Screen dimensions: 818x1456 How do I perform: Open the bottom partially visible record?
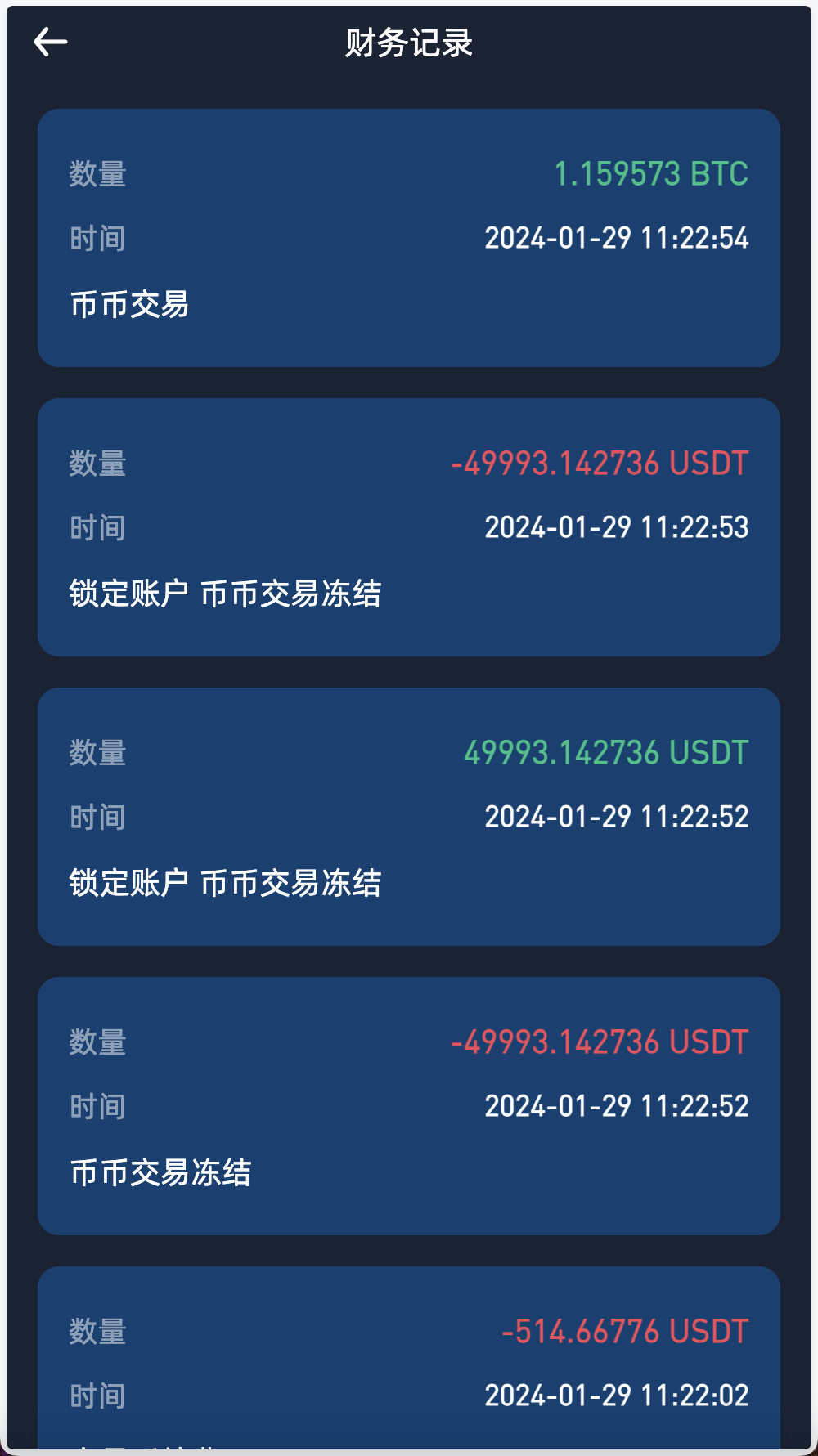coord(408,1357)
